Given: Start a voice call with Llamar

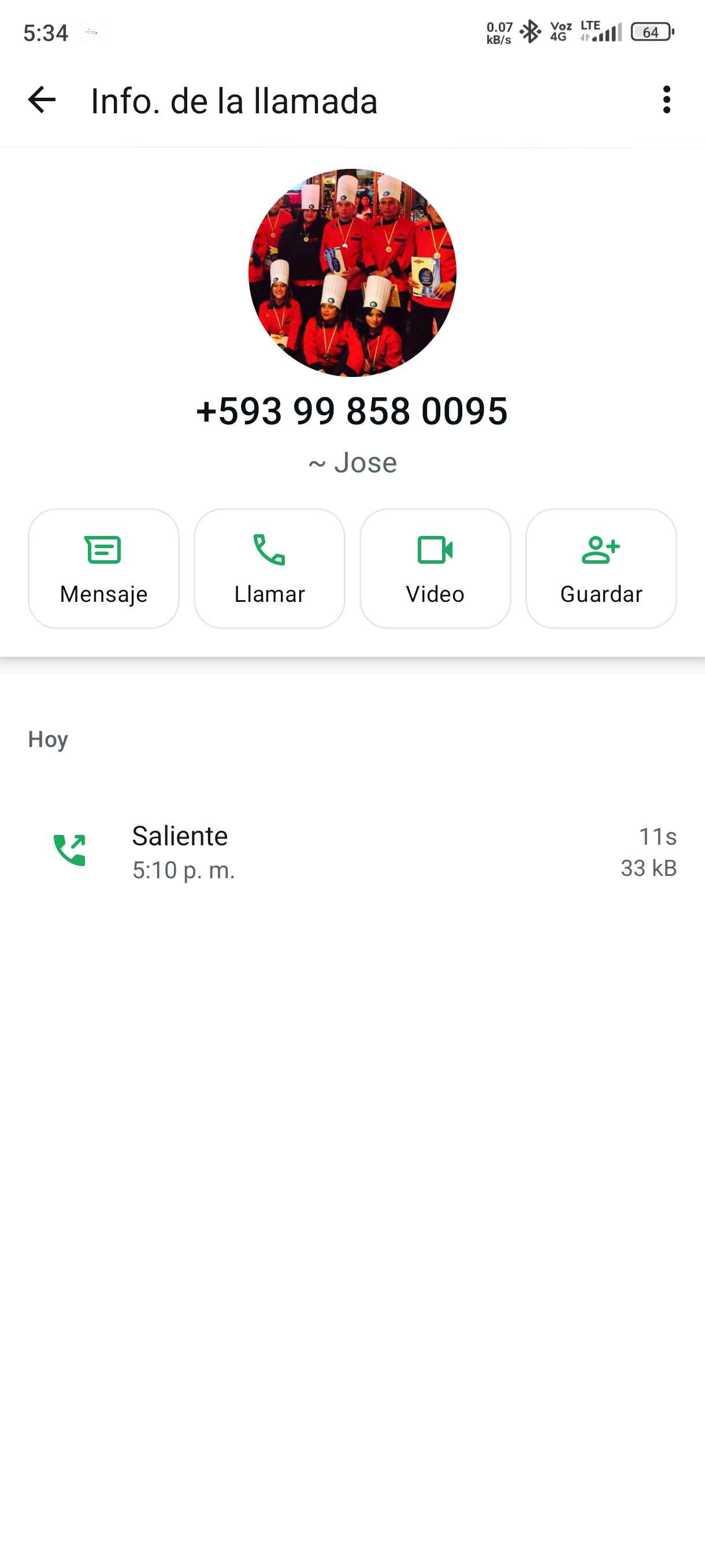Looking at the screenshot, I should click(x=269, y=568).
